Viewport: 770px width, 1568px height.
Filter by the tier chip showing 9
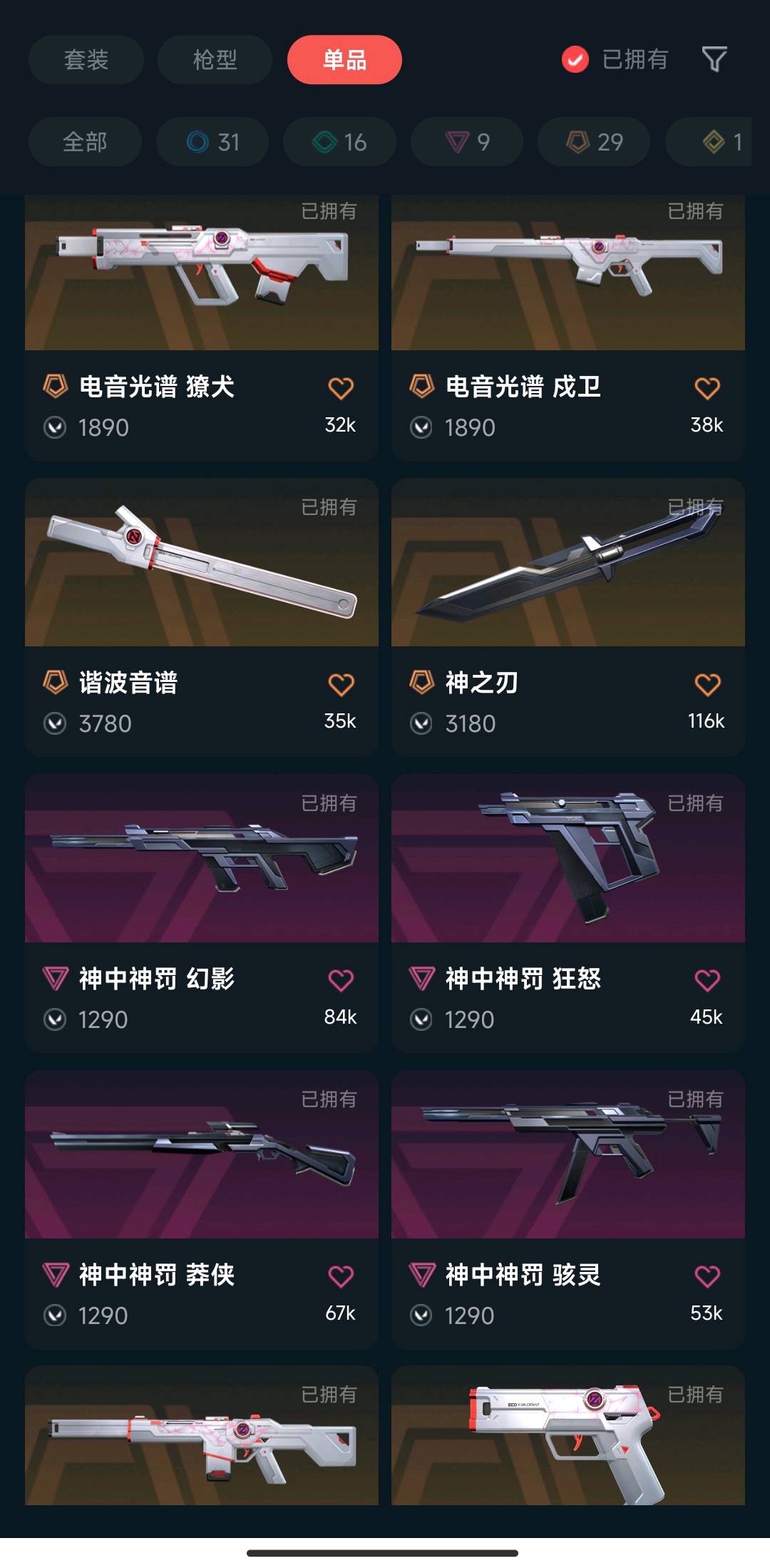click(467, 142)
